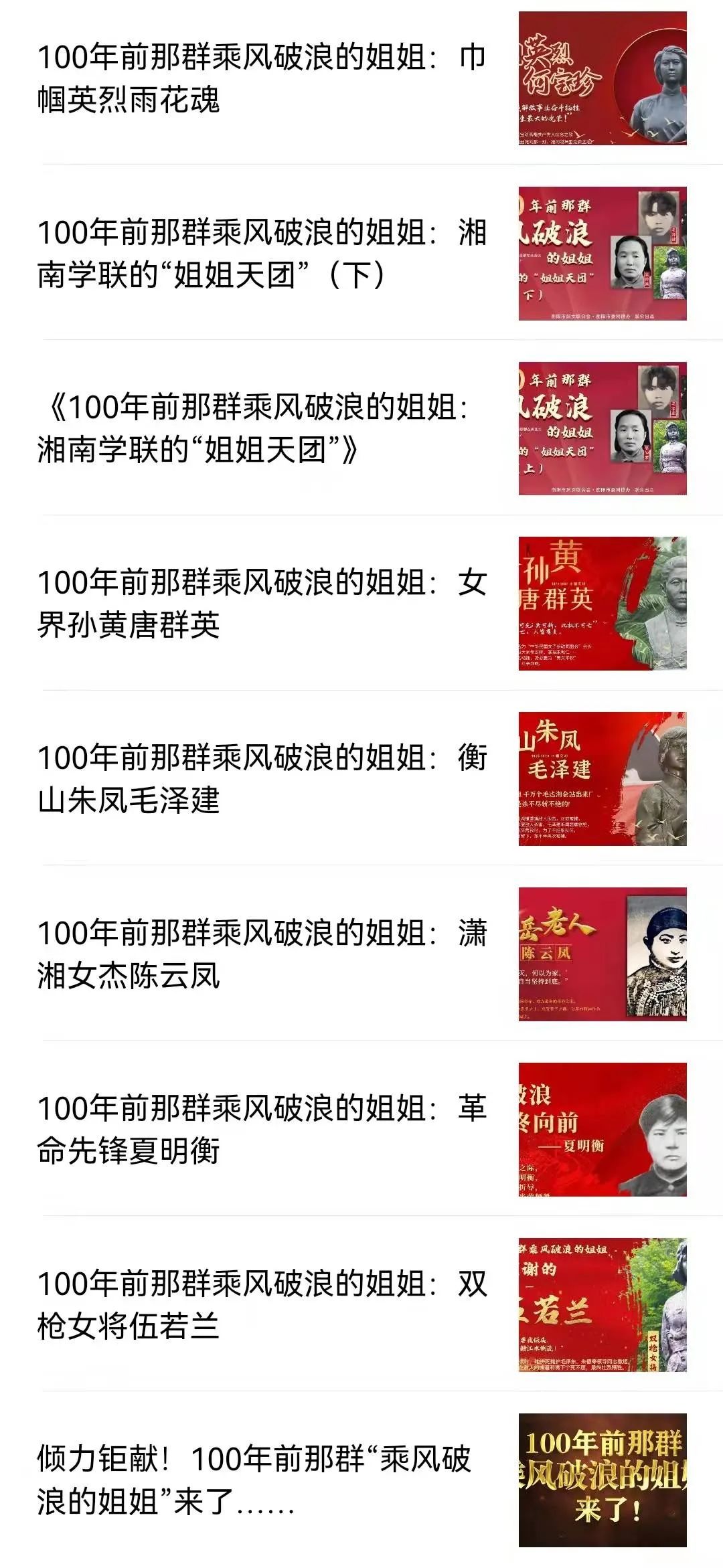Screen dimensions: 723x1568
Task: Open article 革命先锋夏明衡
Action: point(261,1130)
